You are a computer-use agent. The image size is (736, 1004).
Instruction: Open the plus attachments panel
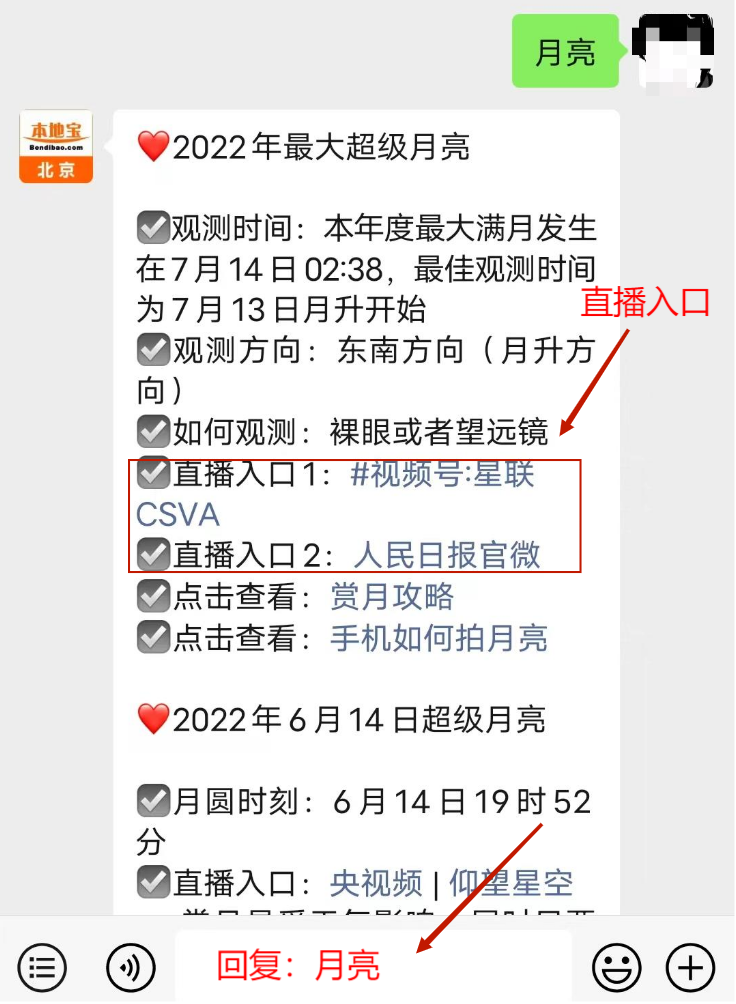pyautogui.click(x=691, y=967)
